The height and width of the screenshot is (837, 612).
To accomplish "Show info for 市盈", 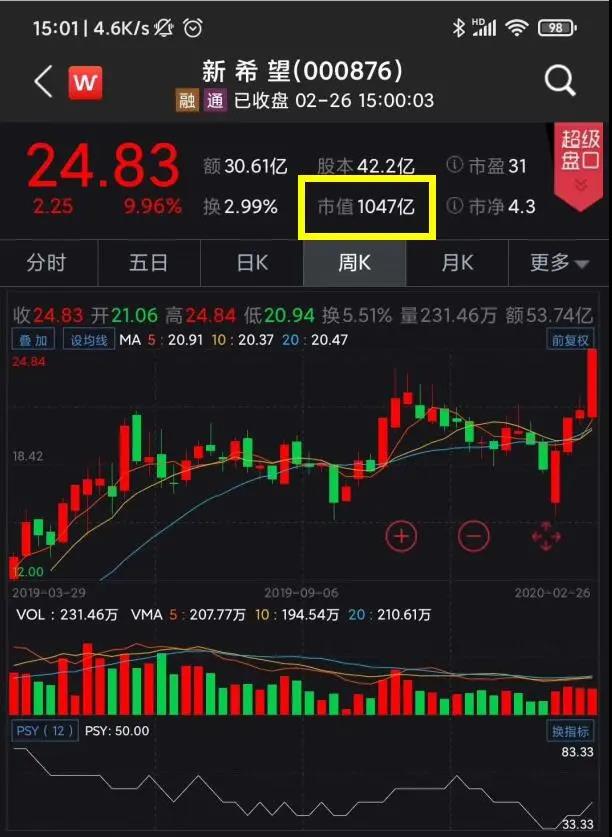I will point(456,166).
